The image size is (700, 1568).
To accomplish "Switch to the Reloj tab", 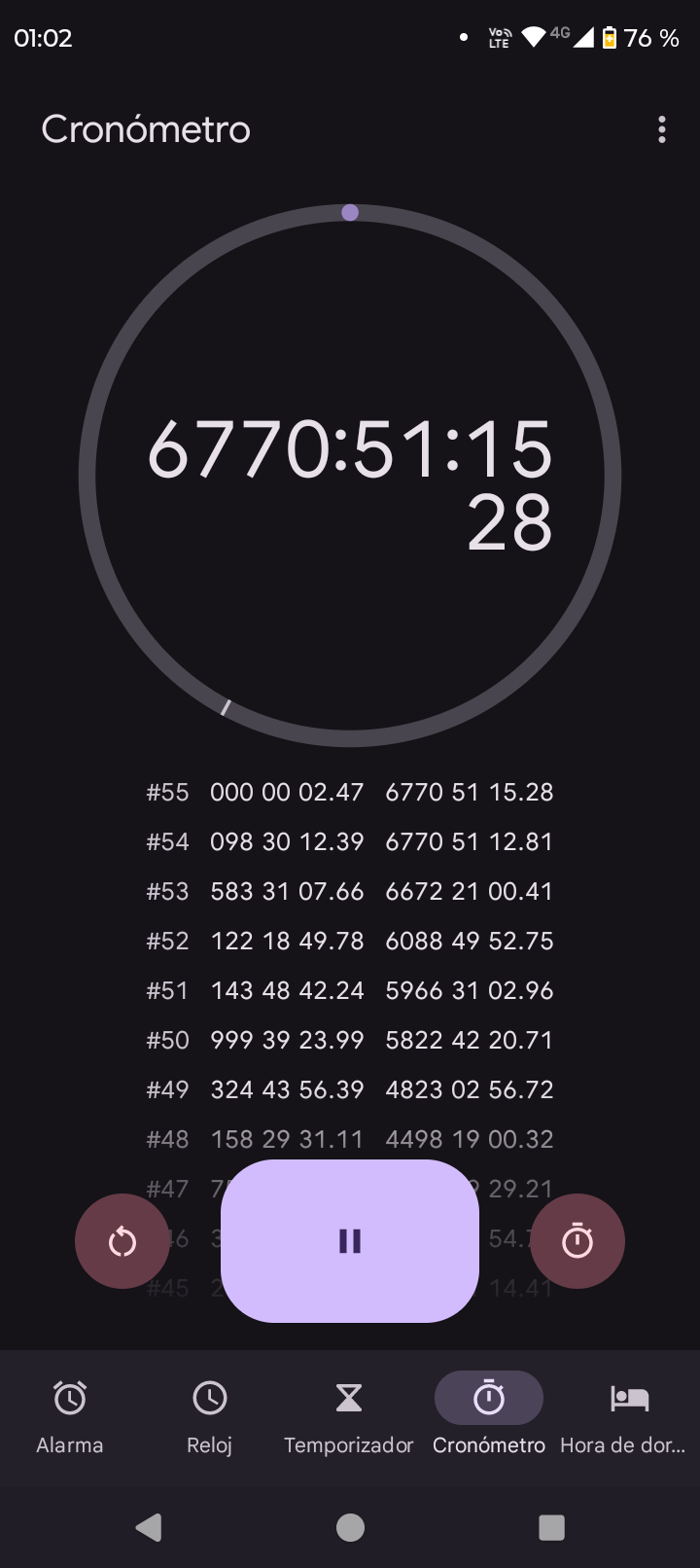I will (x=210, y=1417).
